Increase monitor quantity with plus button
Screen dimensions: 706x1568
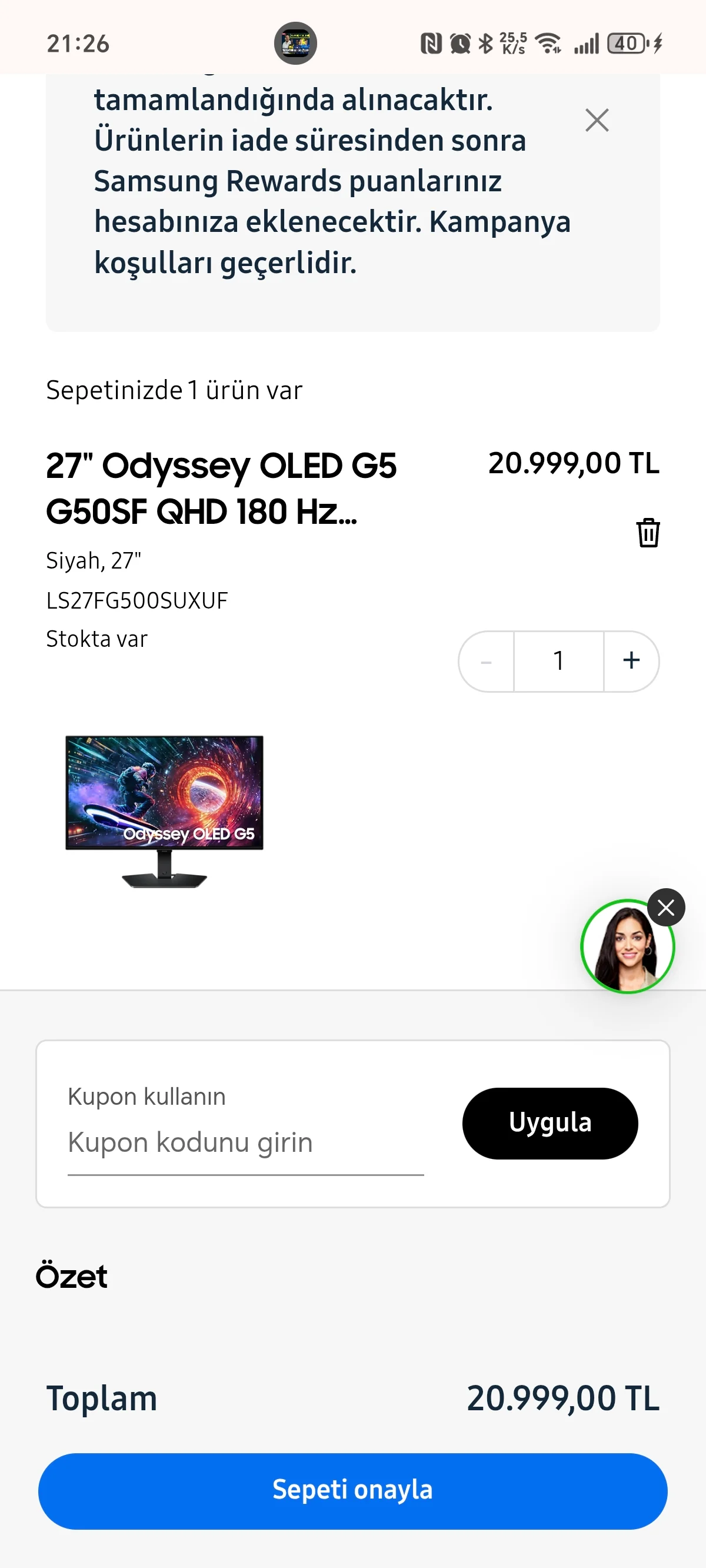(631, 660)
